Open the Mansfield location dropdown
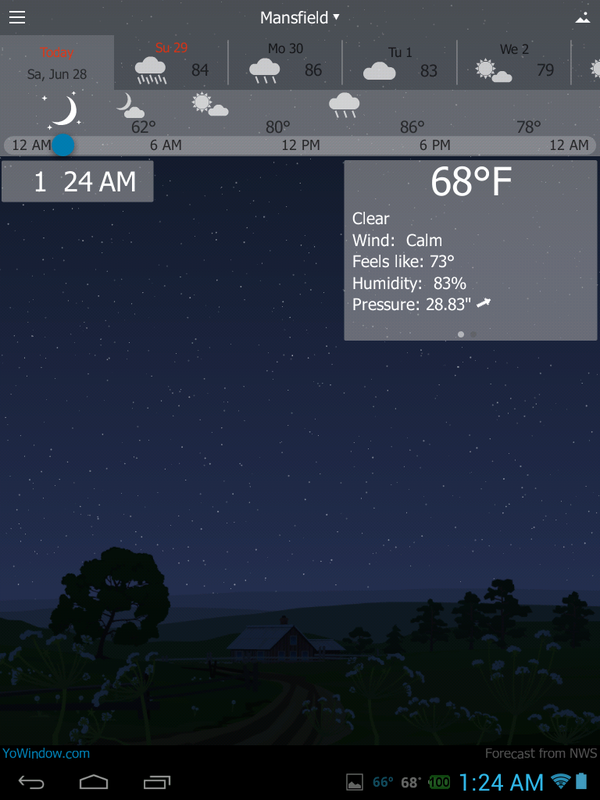This screenshot has height=800, width=600. pos(300,17)
